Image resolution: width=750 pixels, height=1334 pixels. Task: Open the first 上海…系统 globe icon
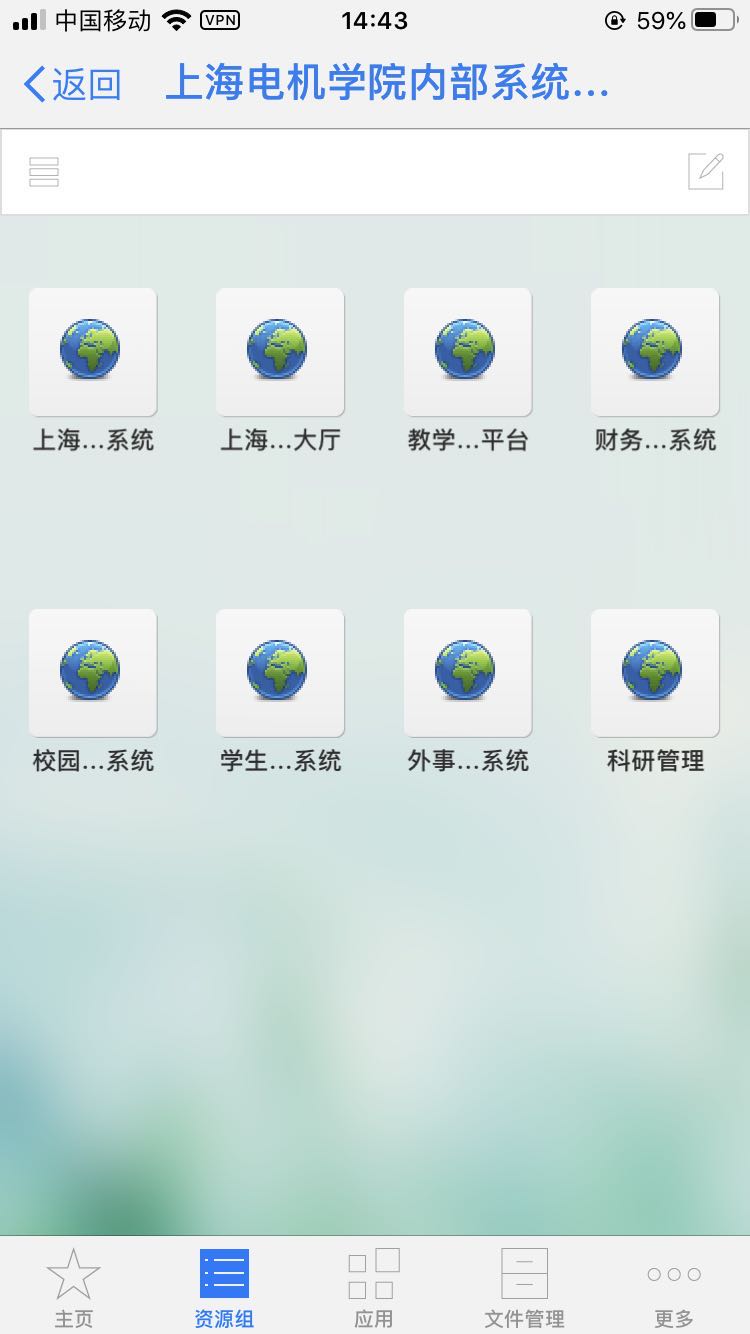[92, 352]
